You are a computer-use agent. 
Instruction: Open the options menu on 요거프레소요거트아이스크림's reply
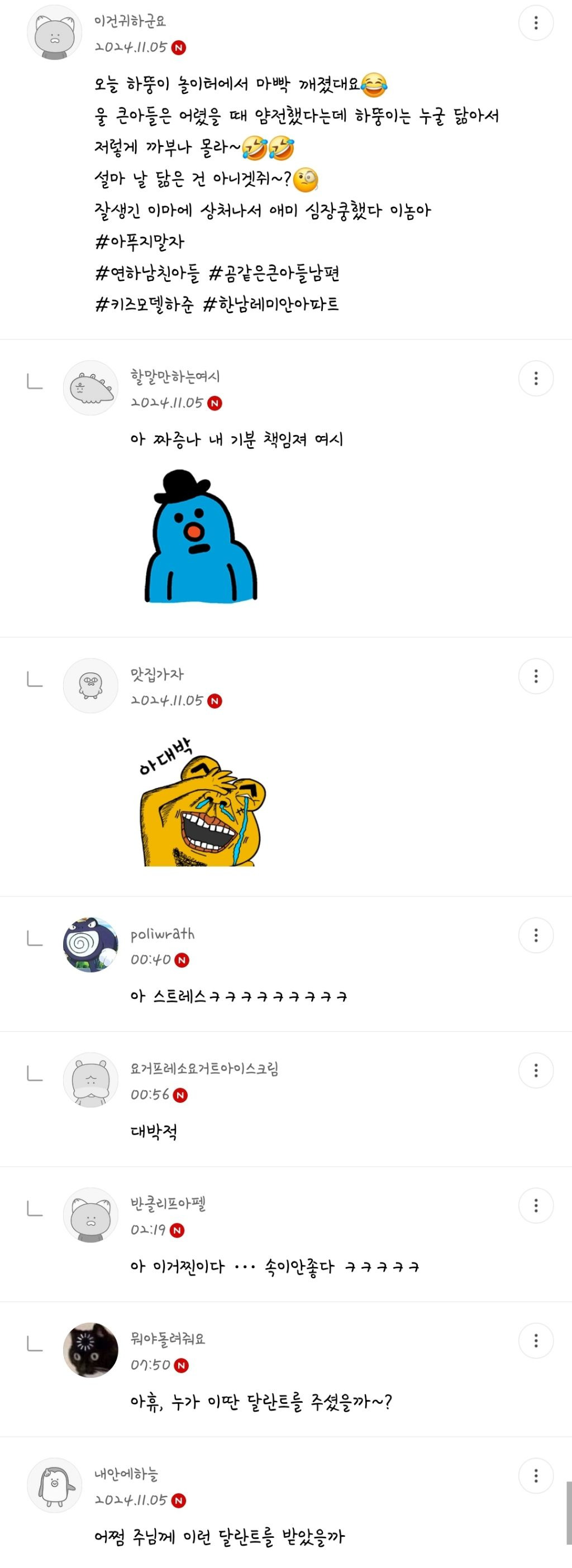pos(536,1070)
